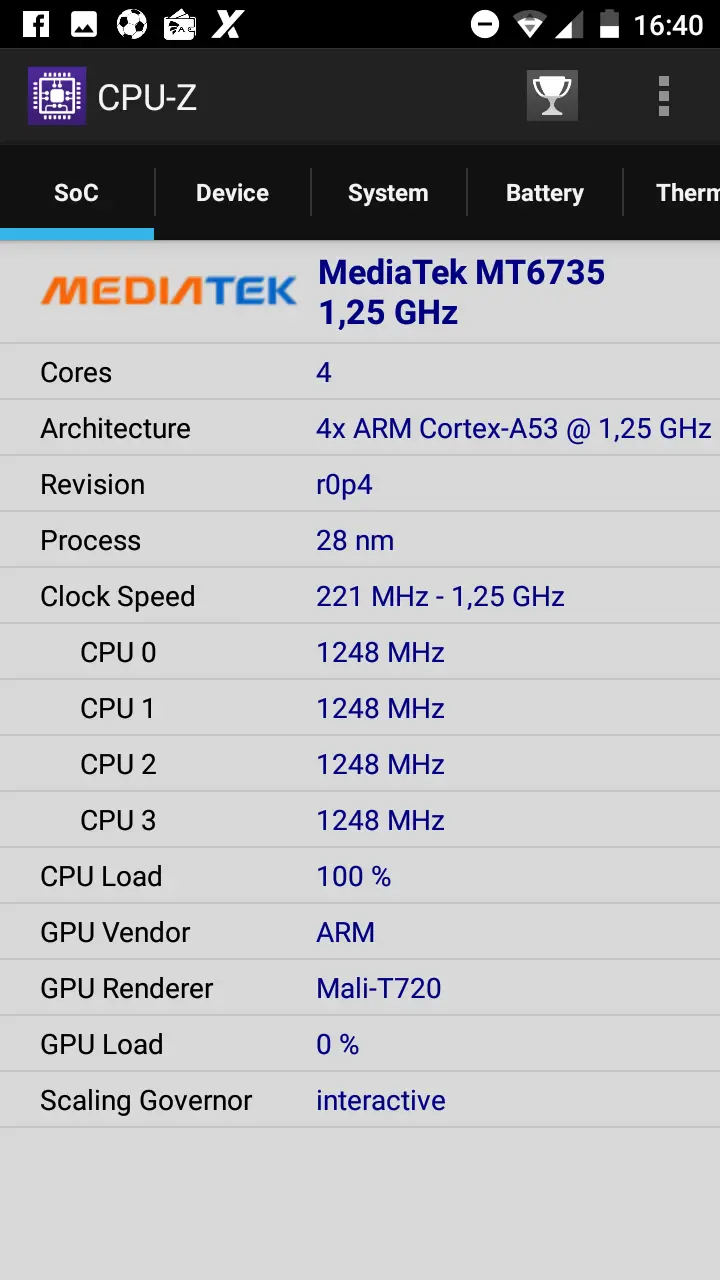Open the three-dot overflow menu
Screen dimensions: 720x1280
click(664, 97)
